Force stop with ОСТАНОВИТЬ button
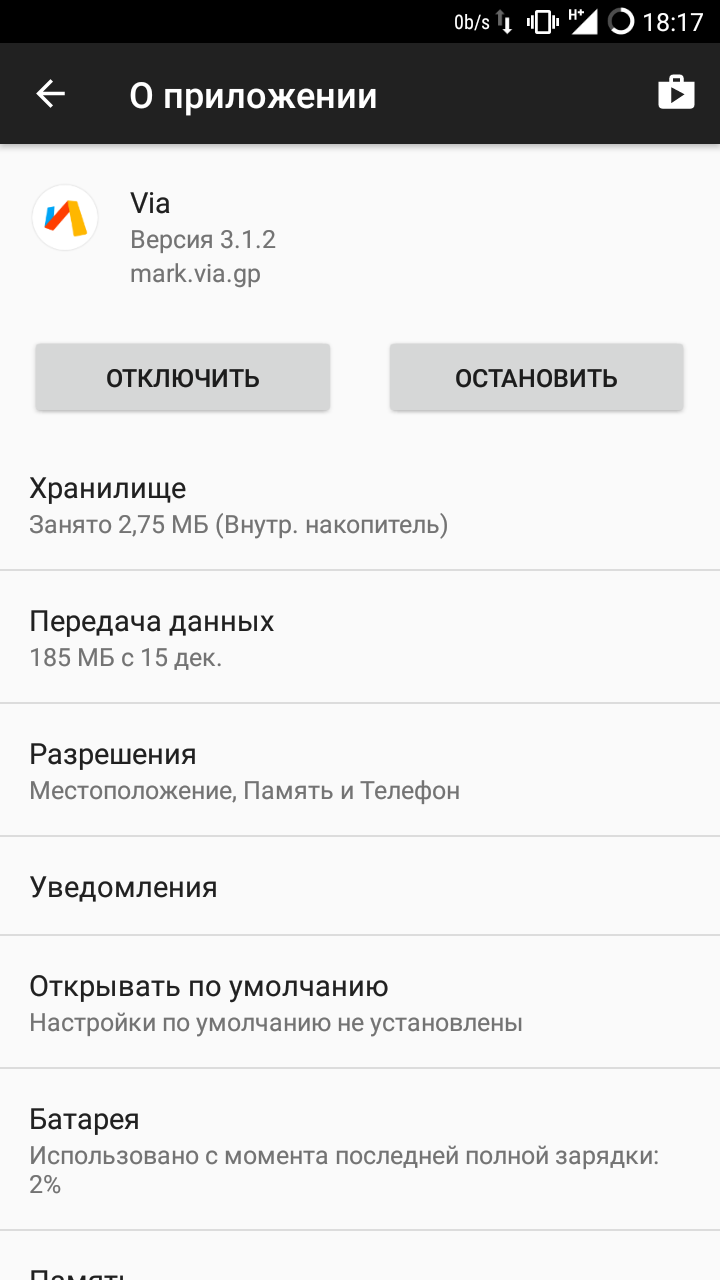The width and height of the screenshot is (720, 1280). (536, 378)
